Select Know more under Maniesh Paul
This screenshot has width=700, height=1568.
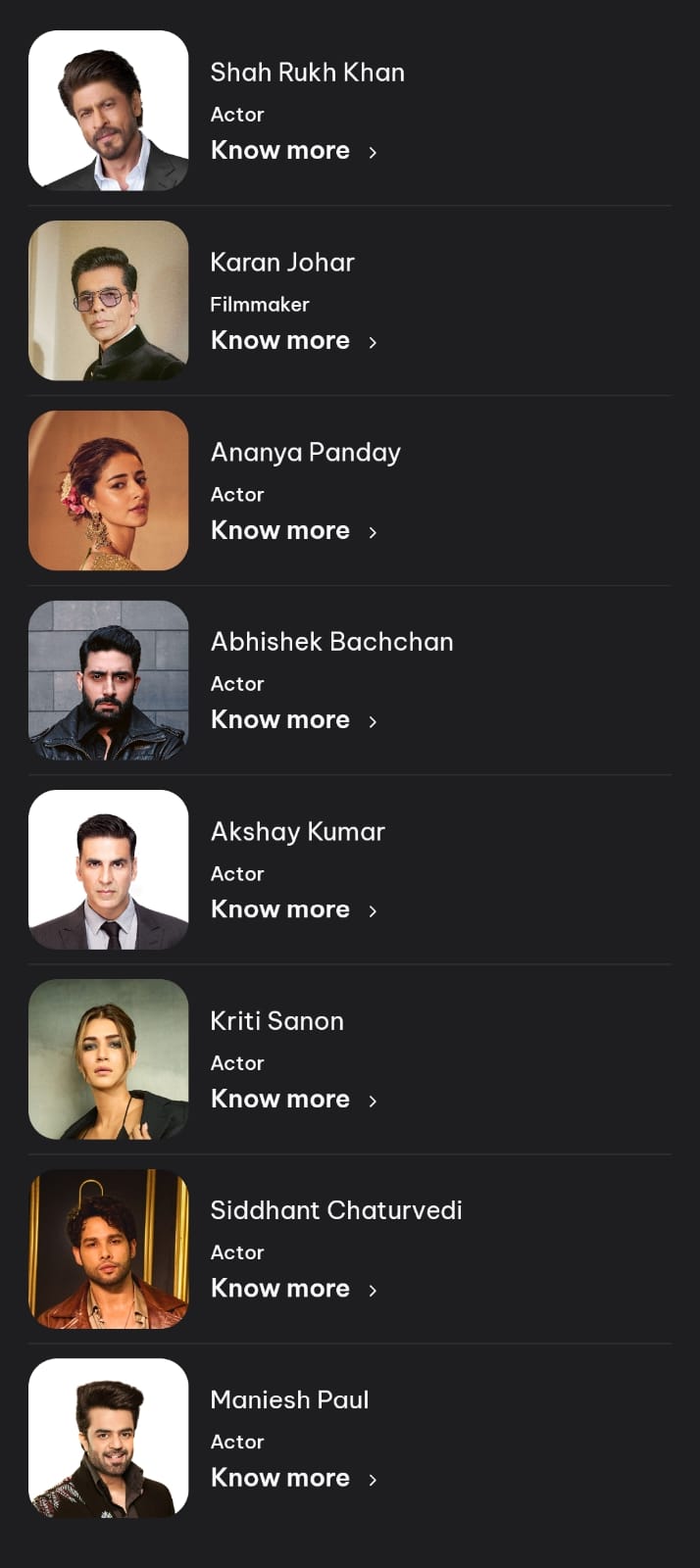click(x=292, y=1478)
